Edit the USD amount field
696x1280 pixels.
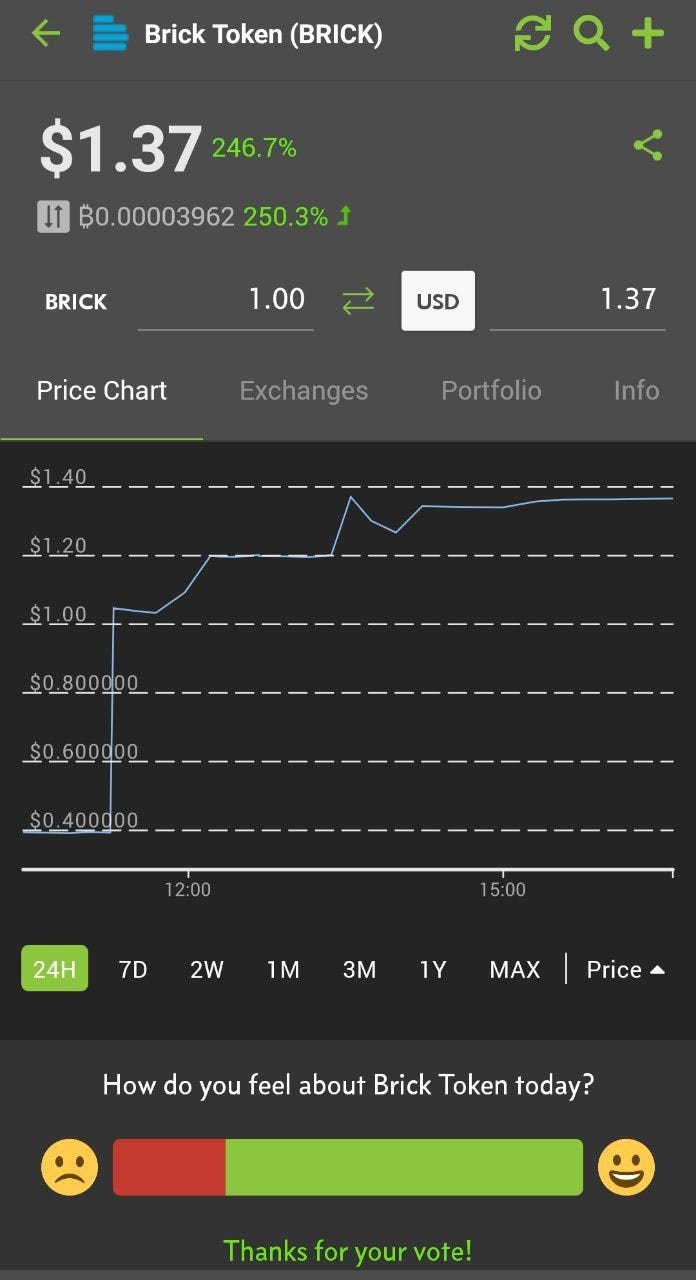(578, 300)
